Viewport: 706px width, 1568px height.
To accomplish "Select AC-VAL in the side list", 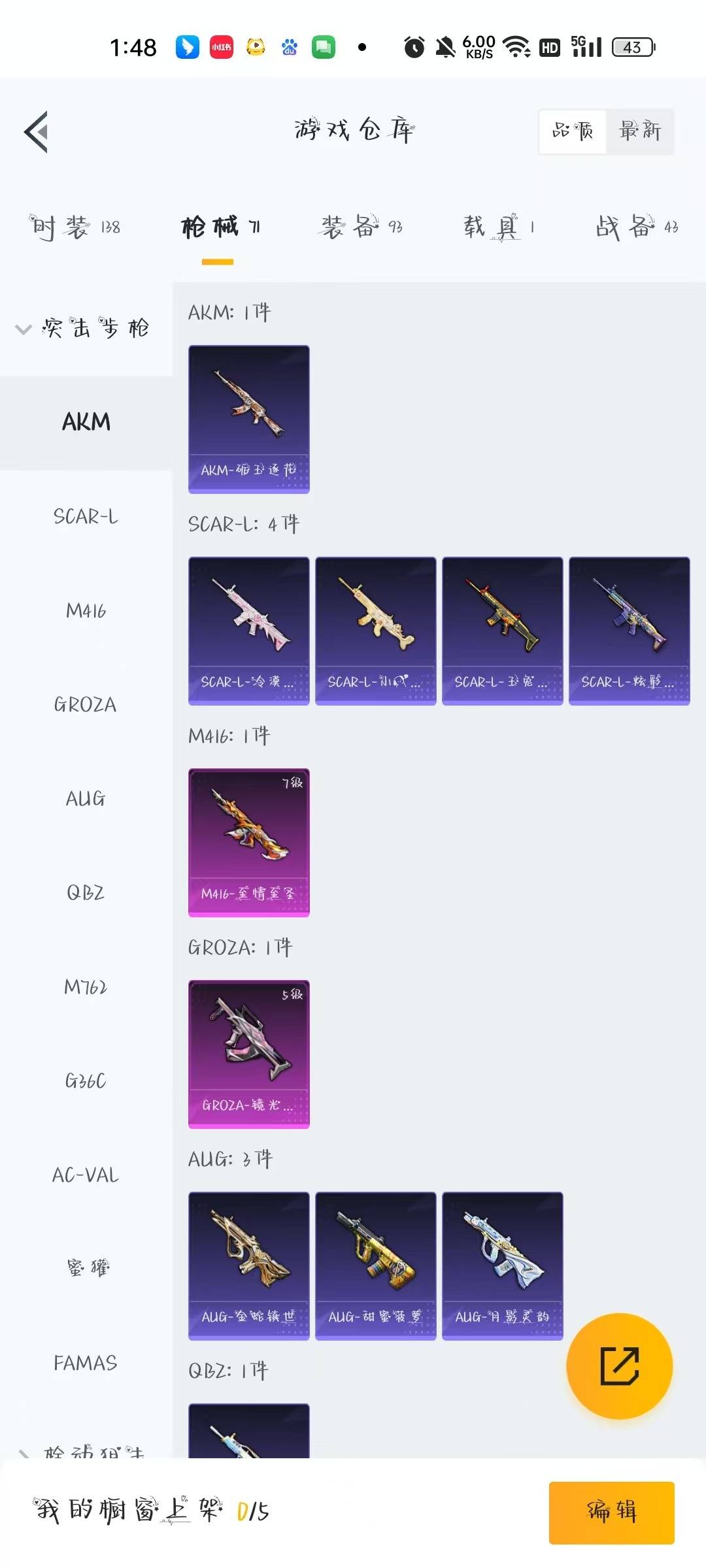I will [86, 1175].
